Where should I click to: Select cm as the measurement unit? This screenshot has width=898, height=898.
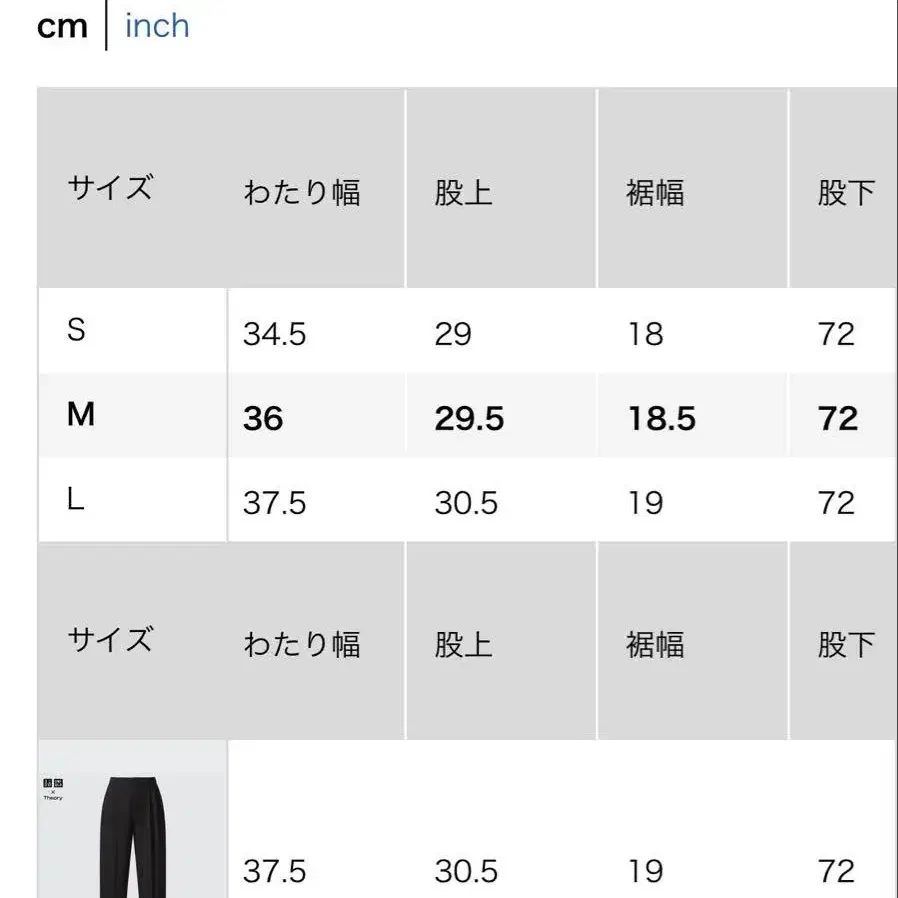[x=62, y=26]
